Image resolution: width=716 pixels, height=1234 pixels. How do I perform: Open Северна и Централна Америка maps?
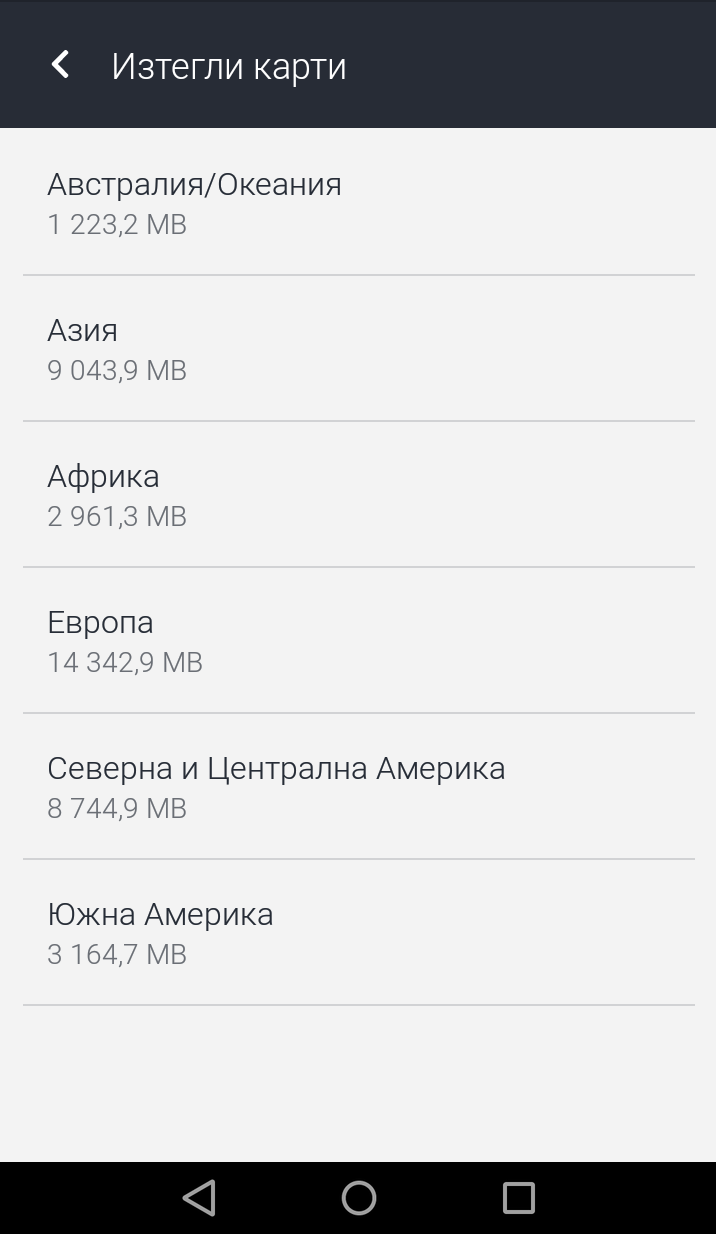(358, 787)
